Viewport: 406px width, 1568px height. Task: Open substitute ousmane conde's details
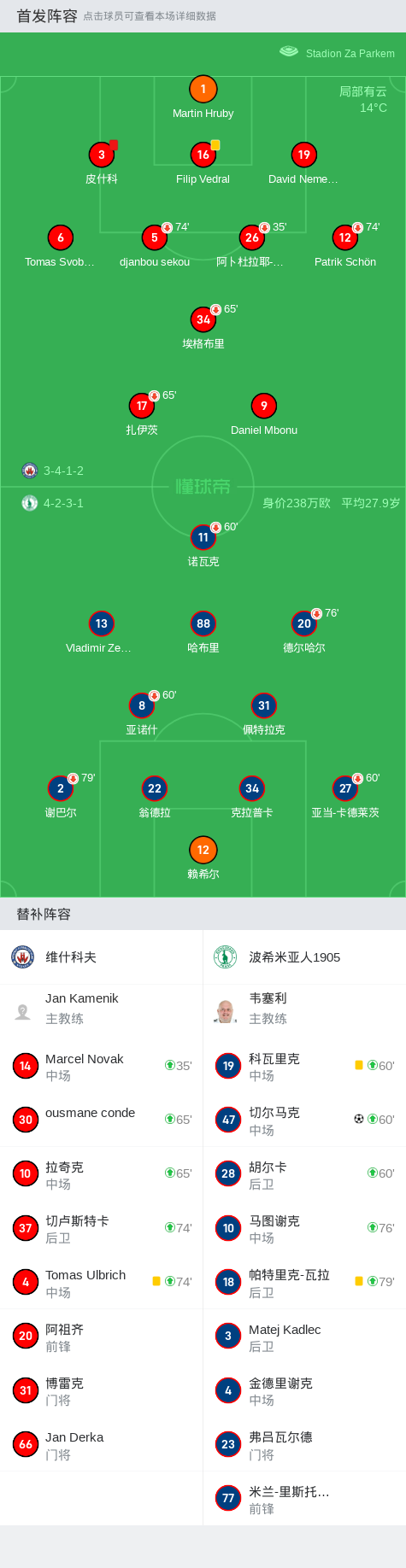tap(101, 1120)
